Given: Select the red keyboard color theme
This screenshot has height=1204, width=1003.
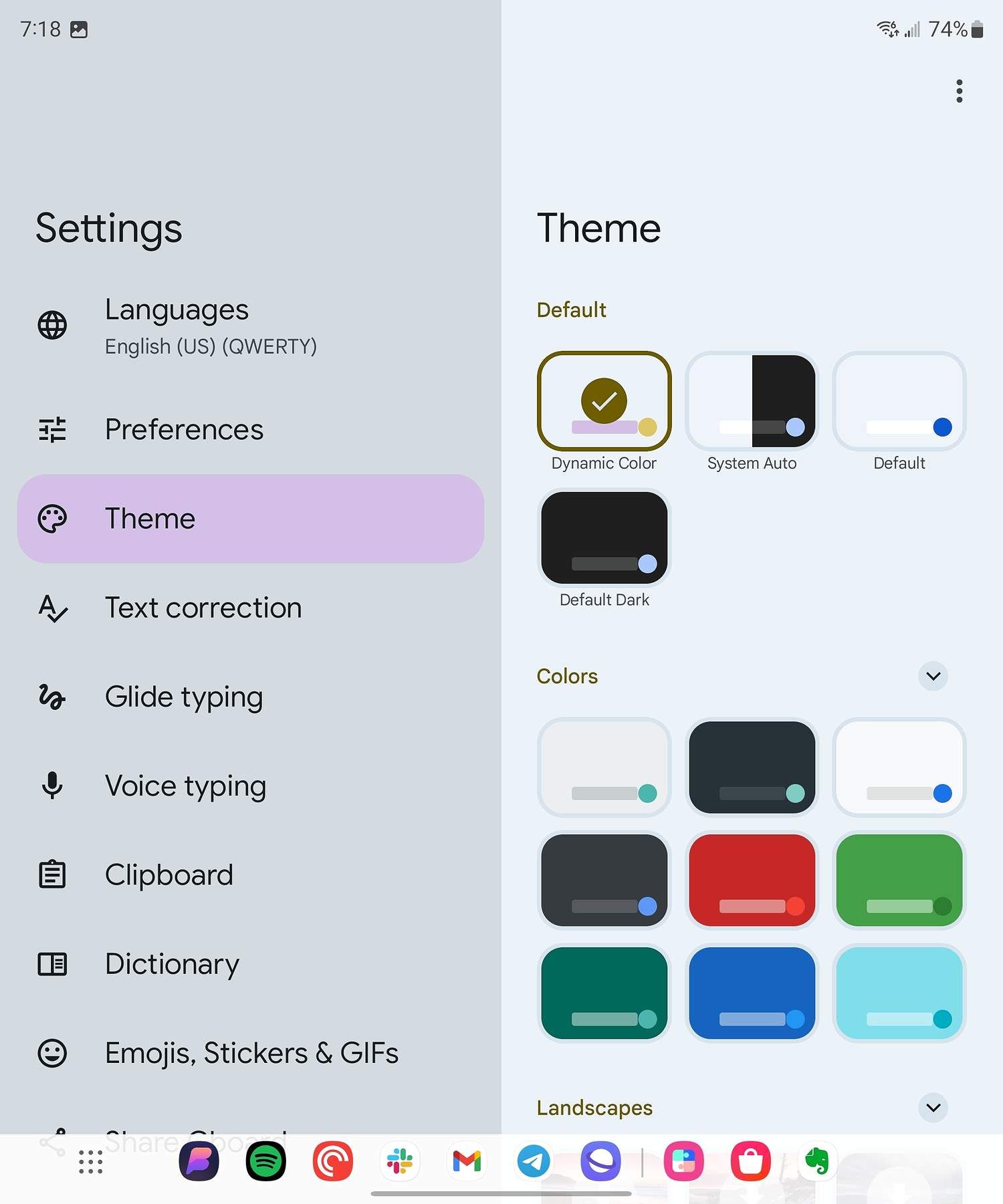Looking at the screenshot, I should tap(752, 879).
